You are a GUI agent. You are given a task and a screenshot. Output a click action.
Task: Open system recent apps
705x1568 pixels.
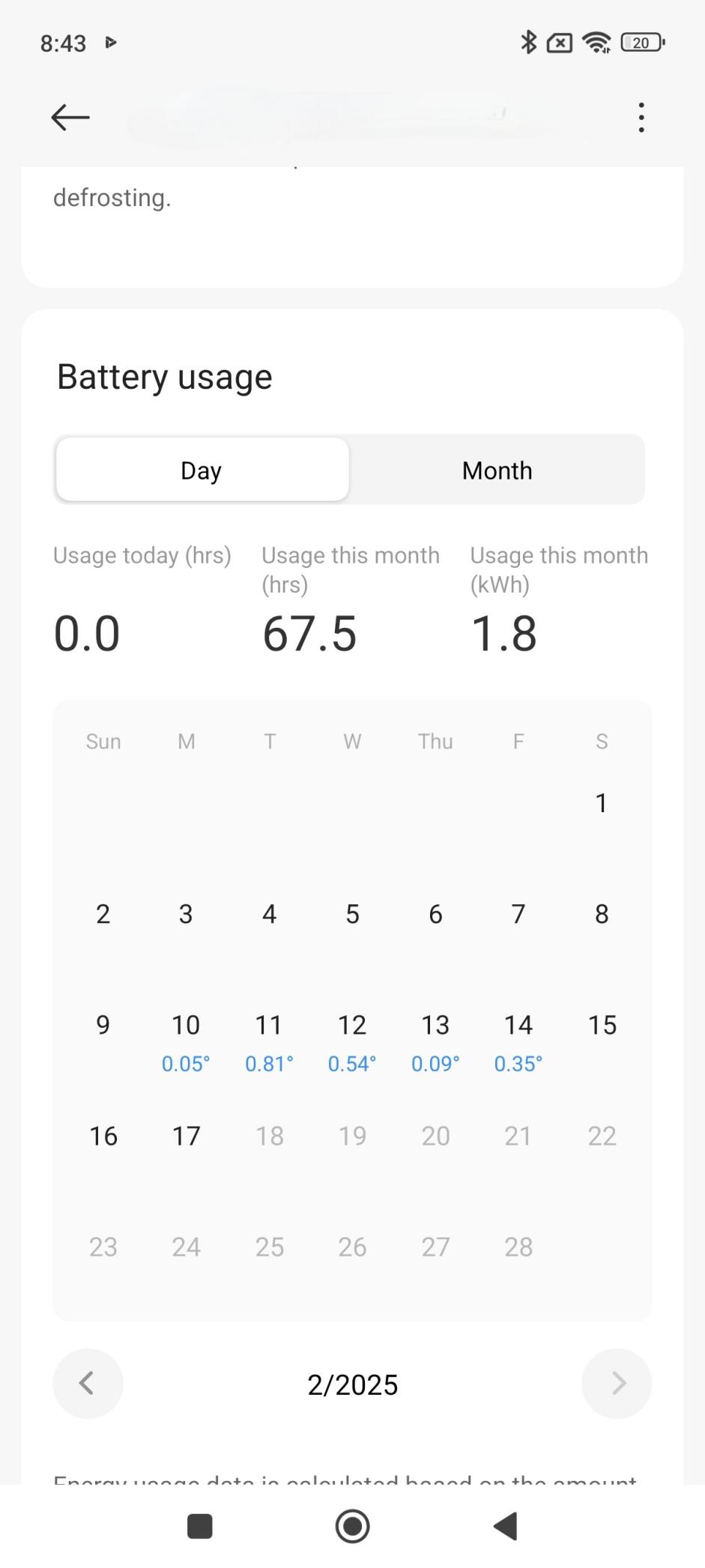[x=199, y=1526]
